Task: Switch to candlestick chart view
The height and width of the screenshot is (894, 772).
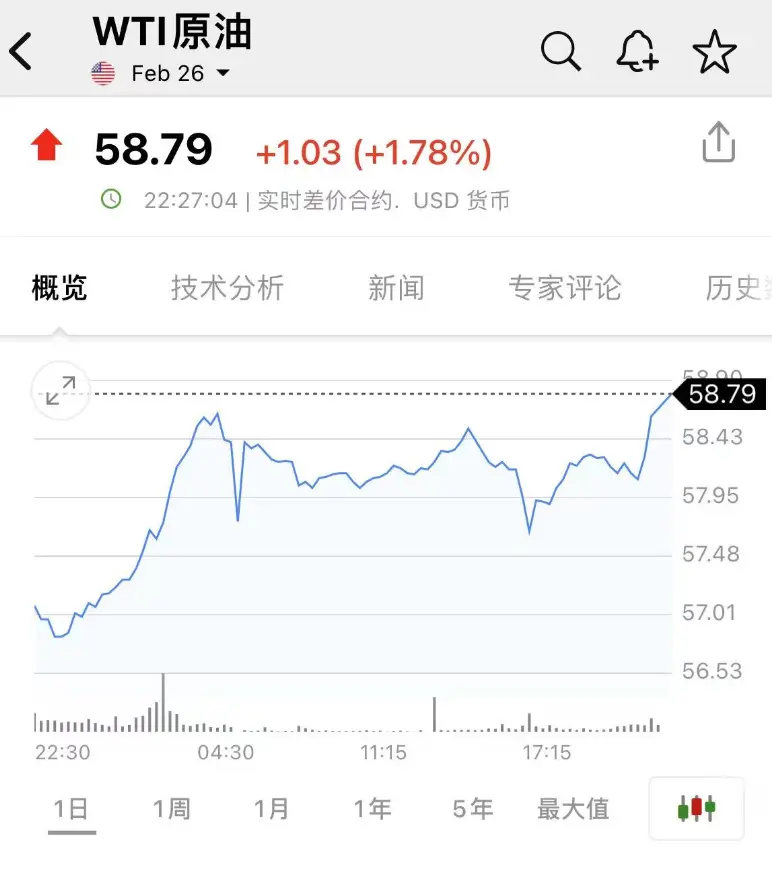Action: [697, 807]
